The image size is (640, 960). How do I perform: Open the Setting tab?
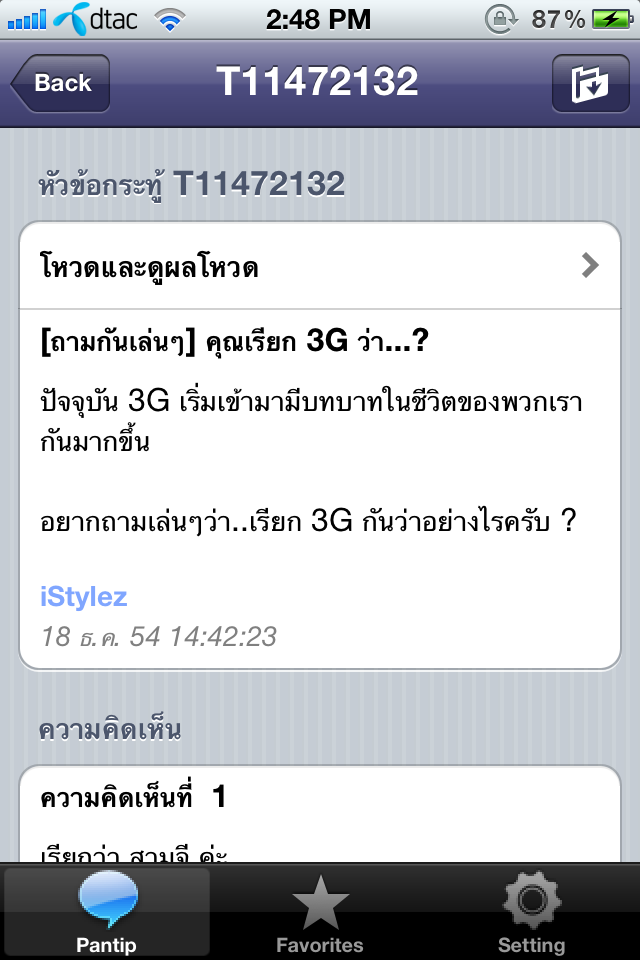pos(532,912)
